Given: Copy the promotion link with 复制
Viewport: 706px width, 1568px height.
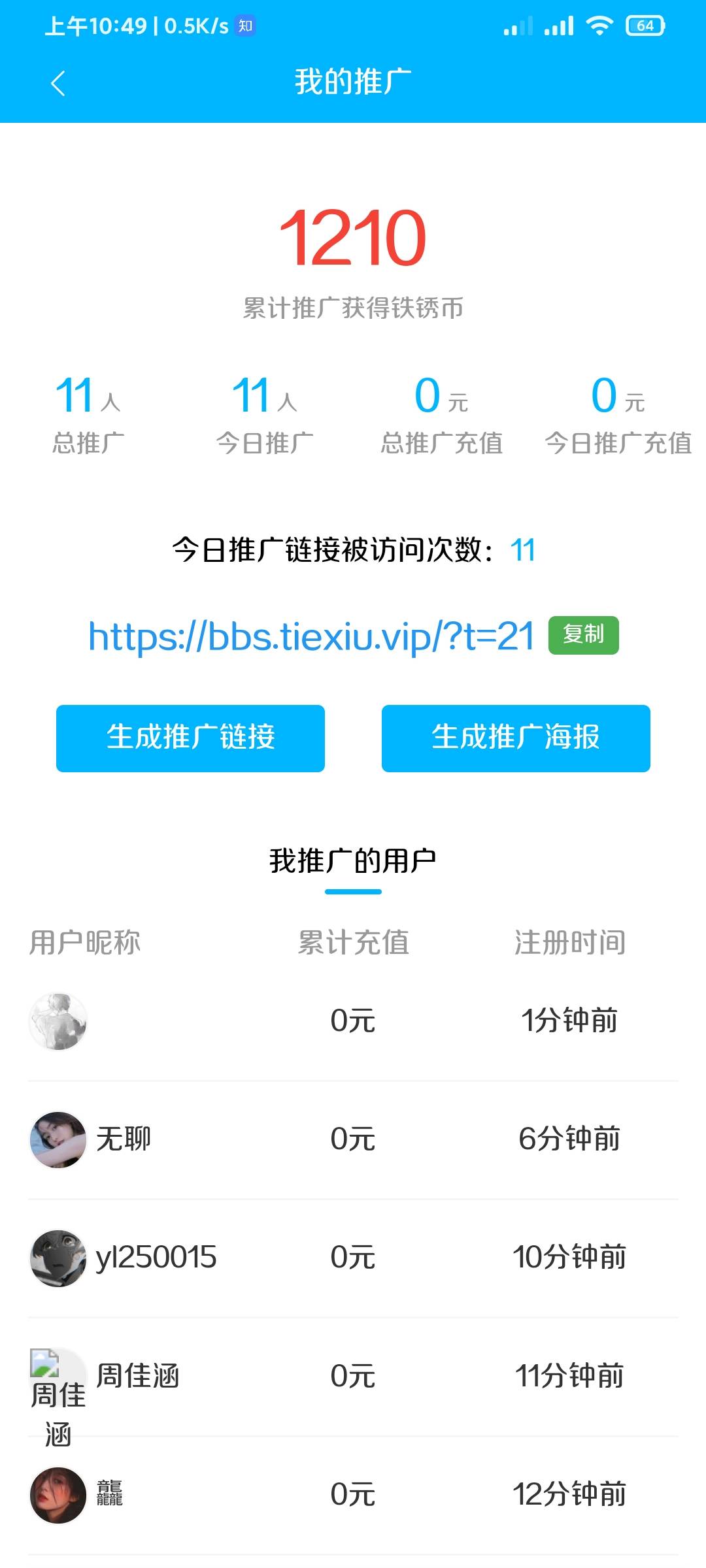Looking at the screenshot, I should click(583, 635).
